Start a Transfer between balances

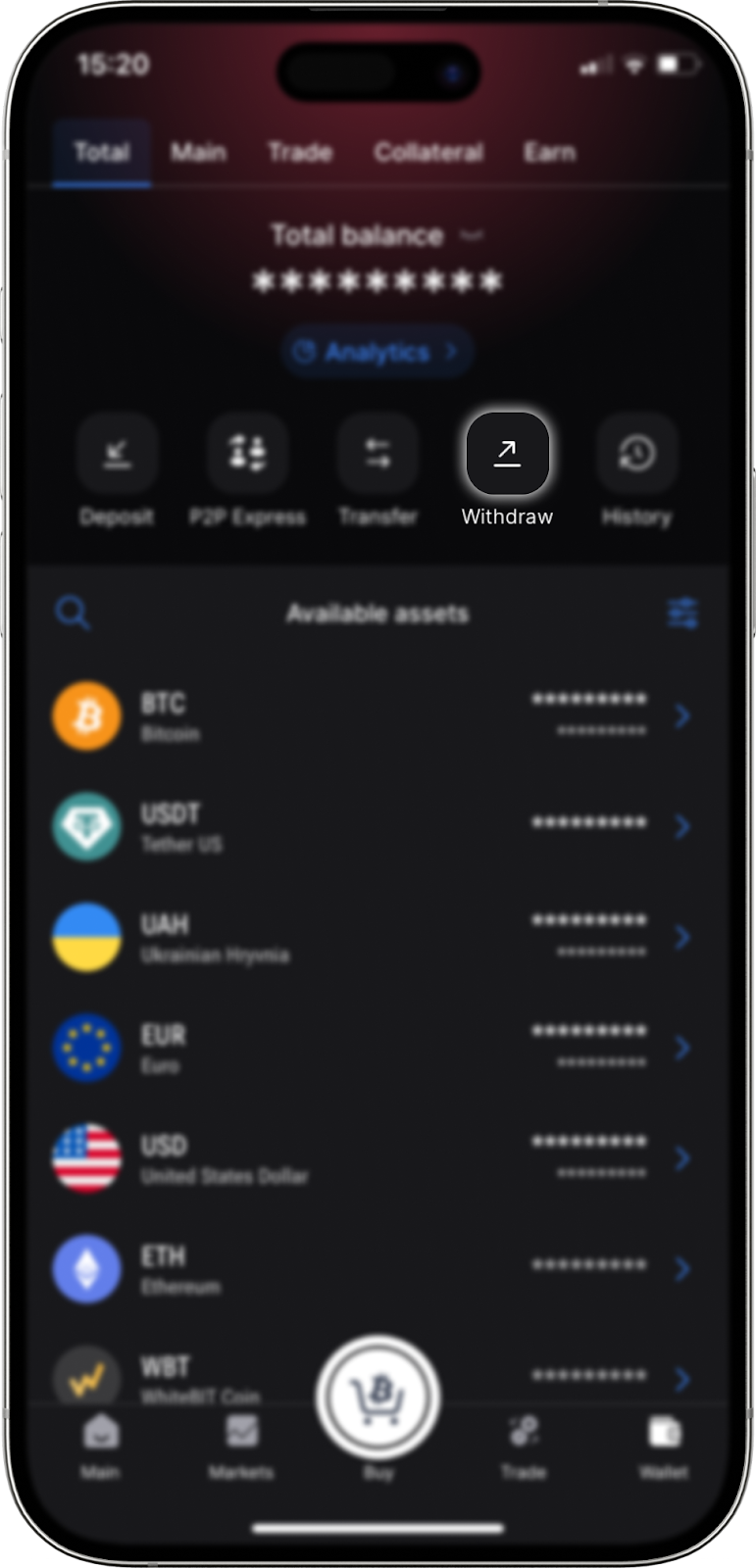pos(378,455)
